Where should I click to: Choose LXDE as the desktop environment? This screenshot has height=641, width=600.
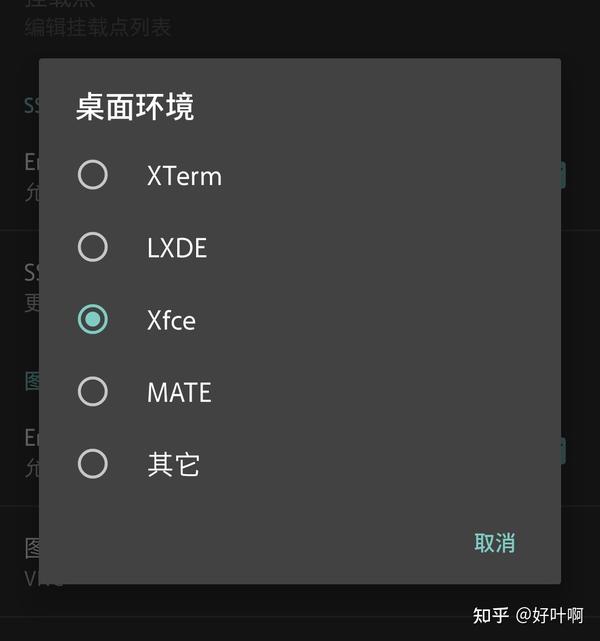[x=93, y=248]
